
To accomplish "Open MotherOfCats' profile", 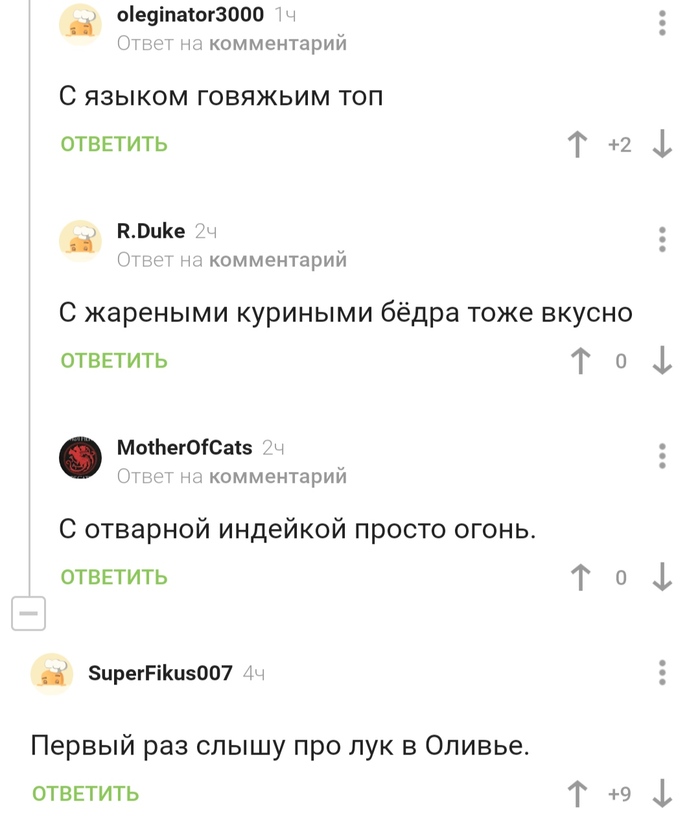I will click(184, 447).
